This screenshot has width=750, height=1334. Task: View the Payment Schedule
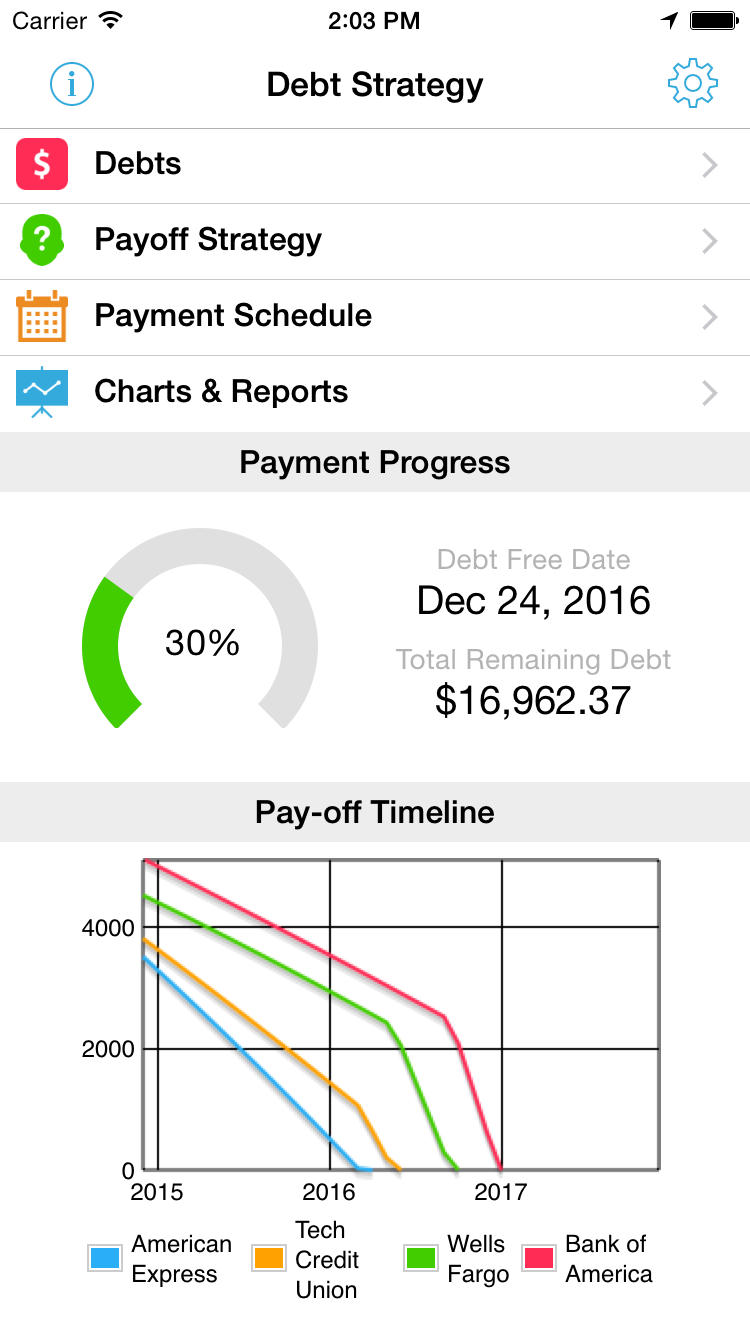[x=375, y=317]
